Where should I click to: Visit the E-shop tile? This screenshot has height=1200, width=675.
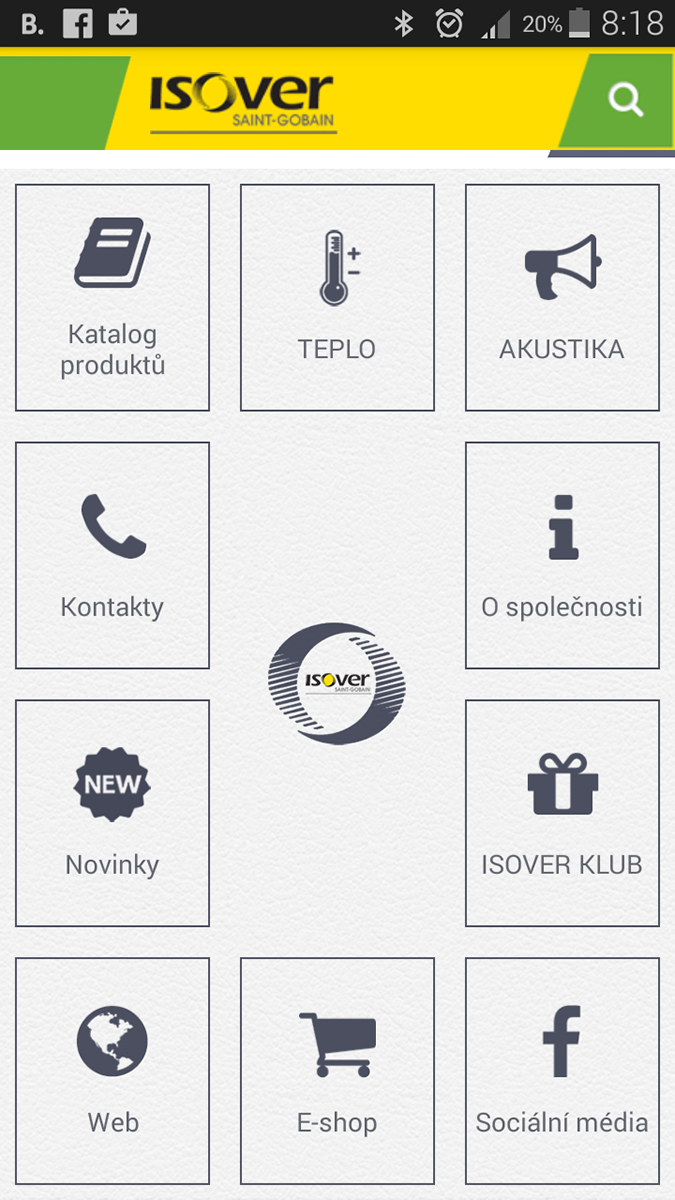337,1072
